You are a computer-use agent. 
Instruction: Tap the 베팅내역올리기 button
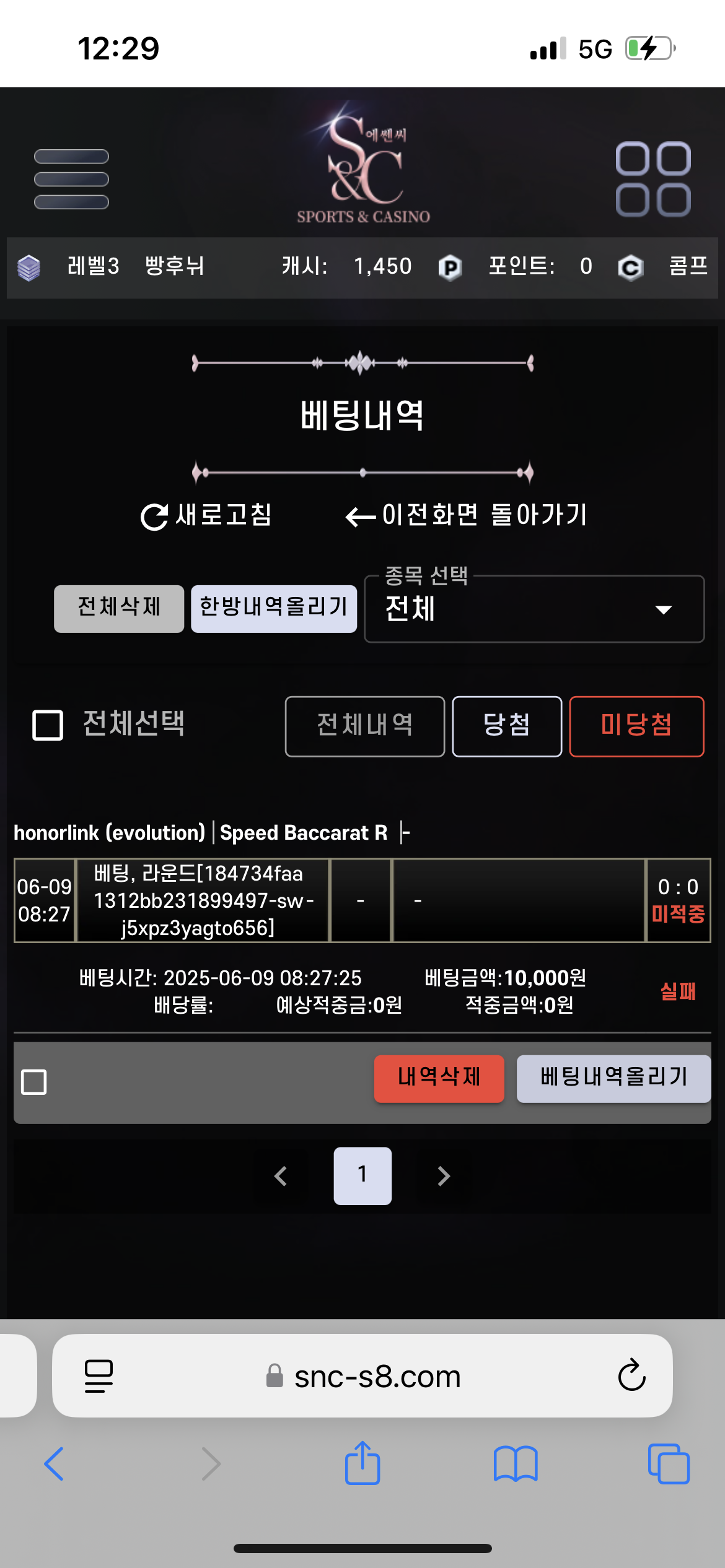coord(613,1078)
